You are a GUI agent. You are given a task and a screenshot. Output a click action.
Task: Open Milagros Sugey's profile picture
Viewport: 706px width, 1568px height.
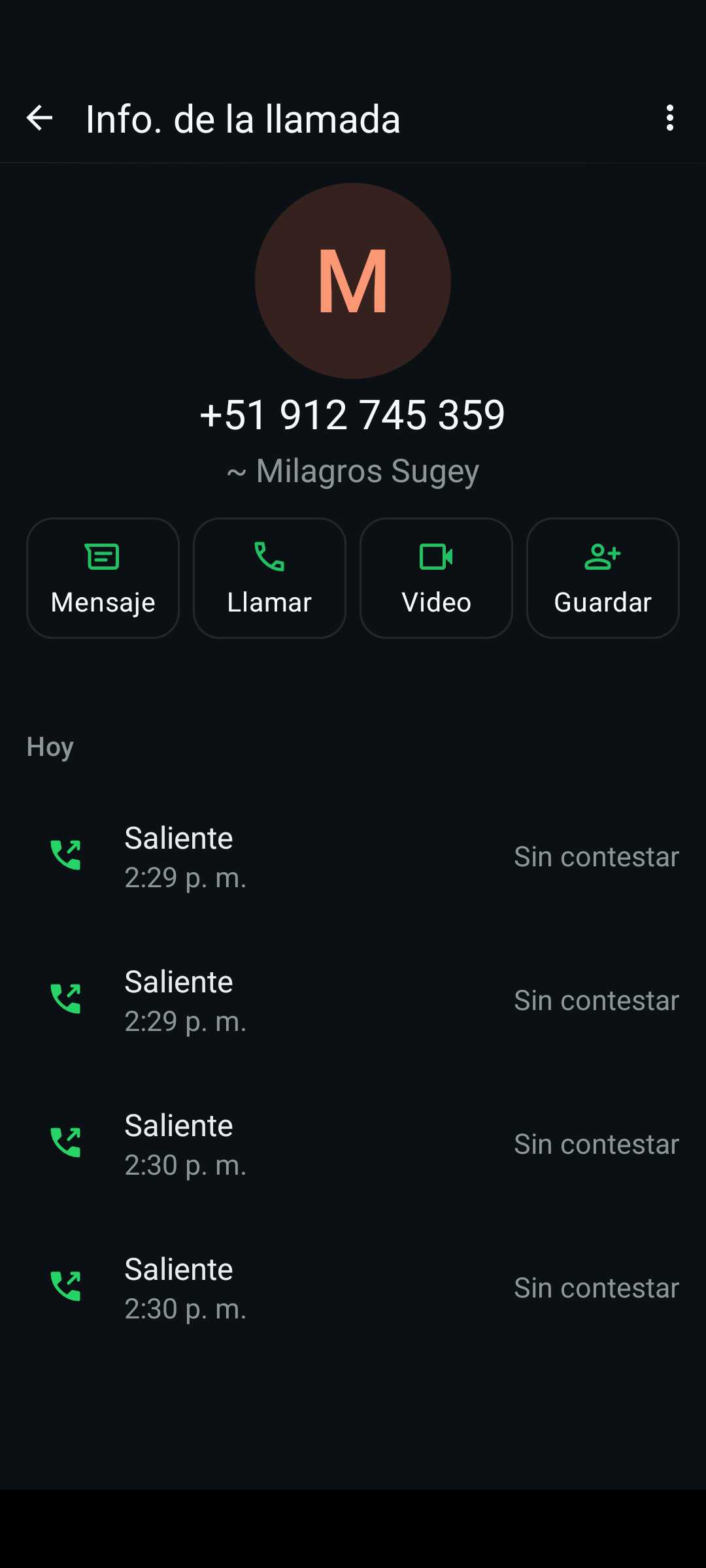(x=353, y=281)
